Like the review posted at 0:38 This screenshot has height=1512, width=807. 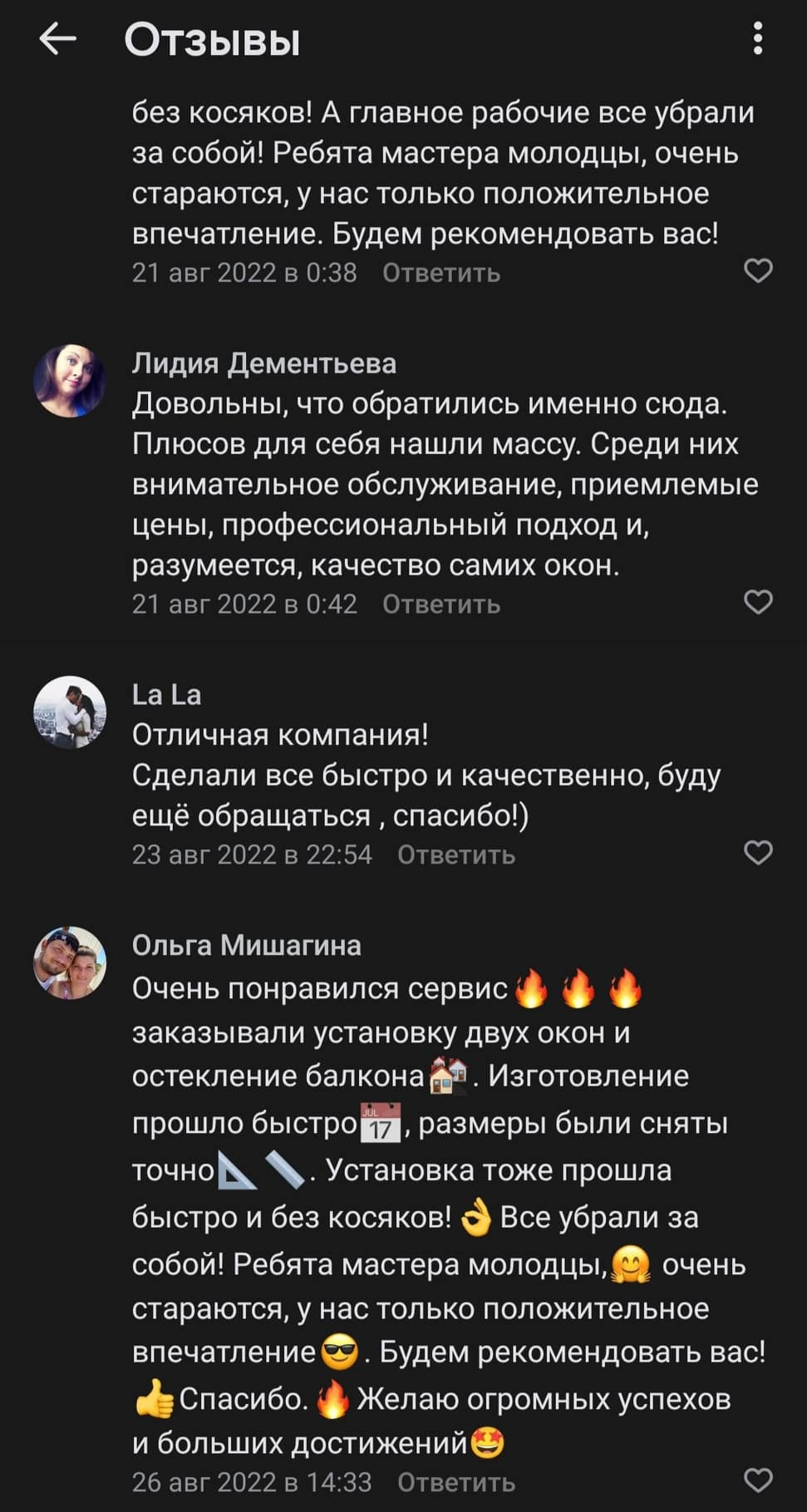(x=757, y=271)
